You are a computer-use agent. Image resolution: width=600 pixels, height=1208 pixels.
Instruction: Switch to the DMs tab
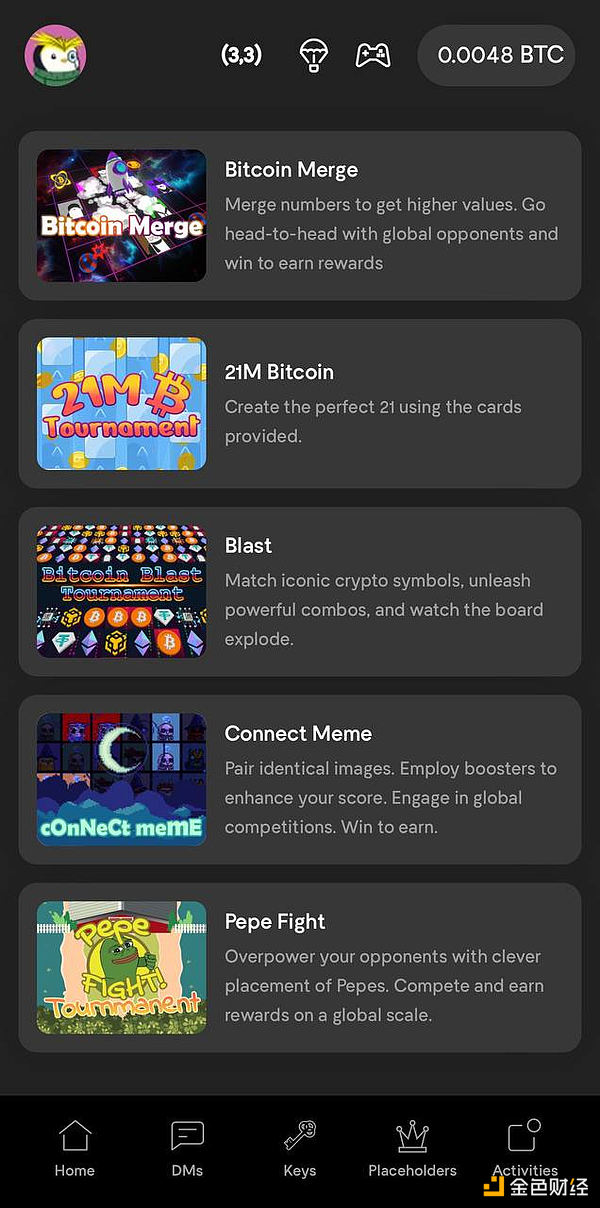pos(187,1148)
